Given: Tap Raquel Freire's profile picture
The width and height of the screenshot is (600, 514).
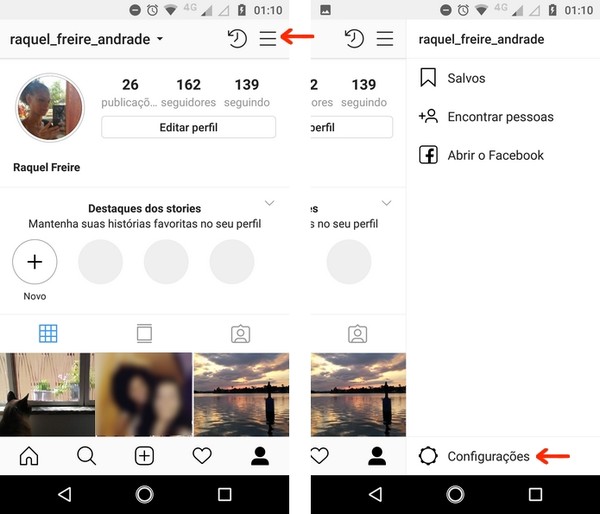Looking at the screenshot, I should coord(50,107).
